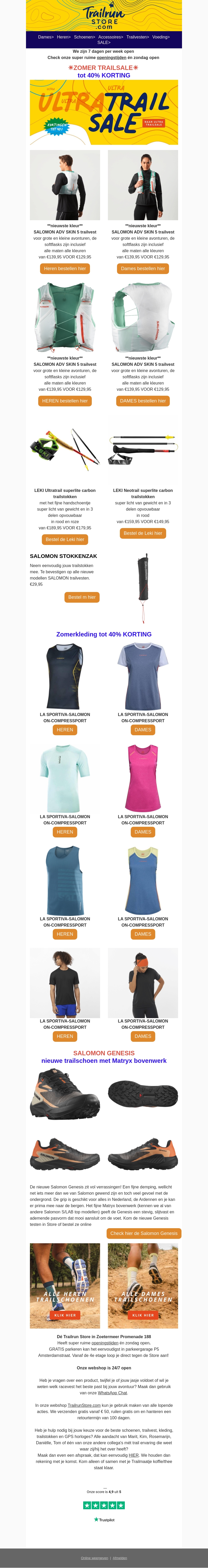Tap the 'Dames bestellen hier' button

143,268
